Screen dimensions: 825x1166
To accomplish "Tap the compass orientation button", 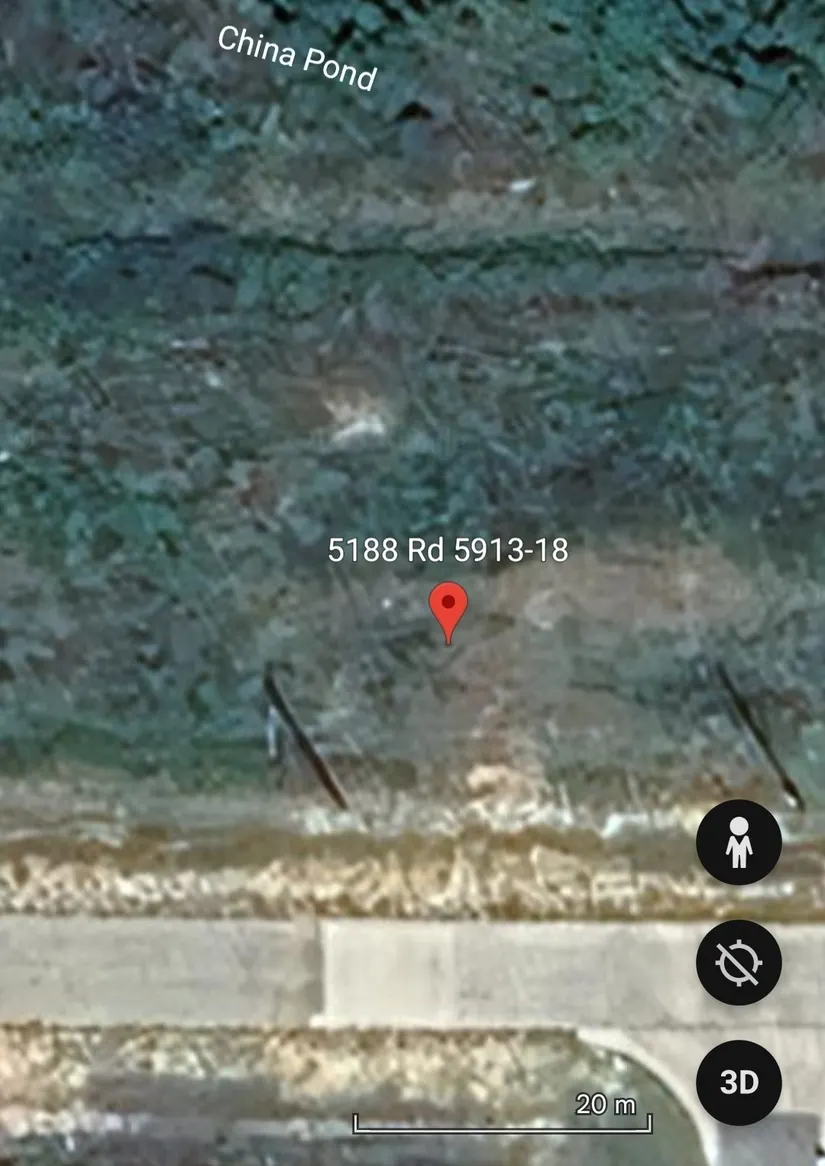I will pos(739,962).
